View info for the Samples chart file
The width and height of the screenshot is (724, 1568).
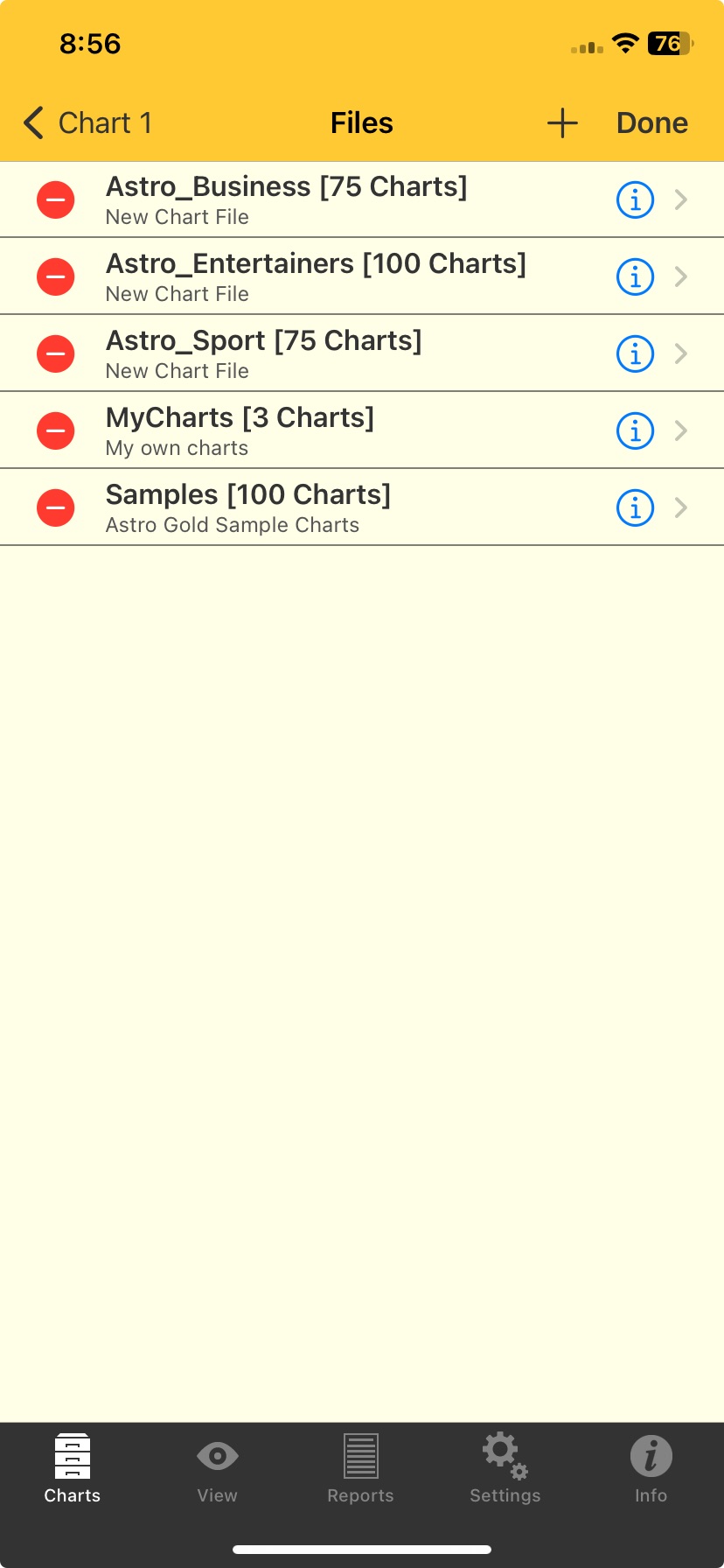click(x=635, y=507)
